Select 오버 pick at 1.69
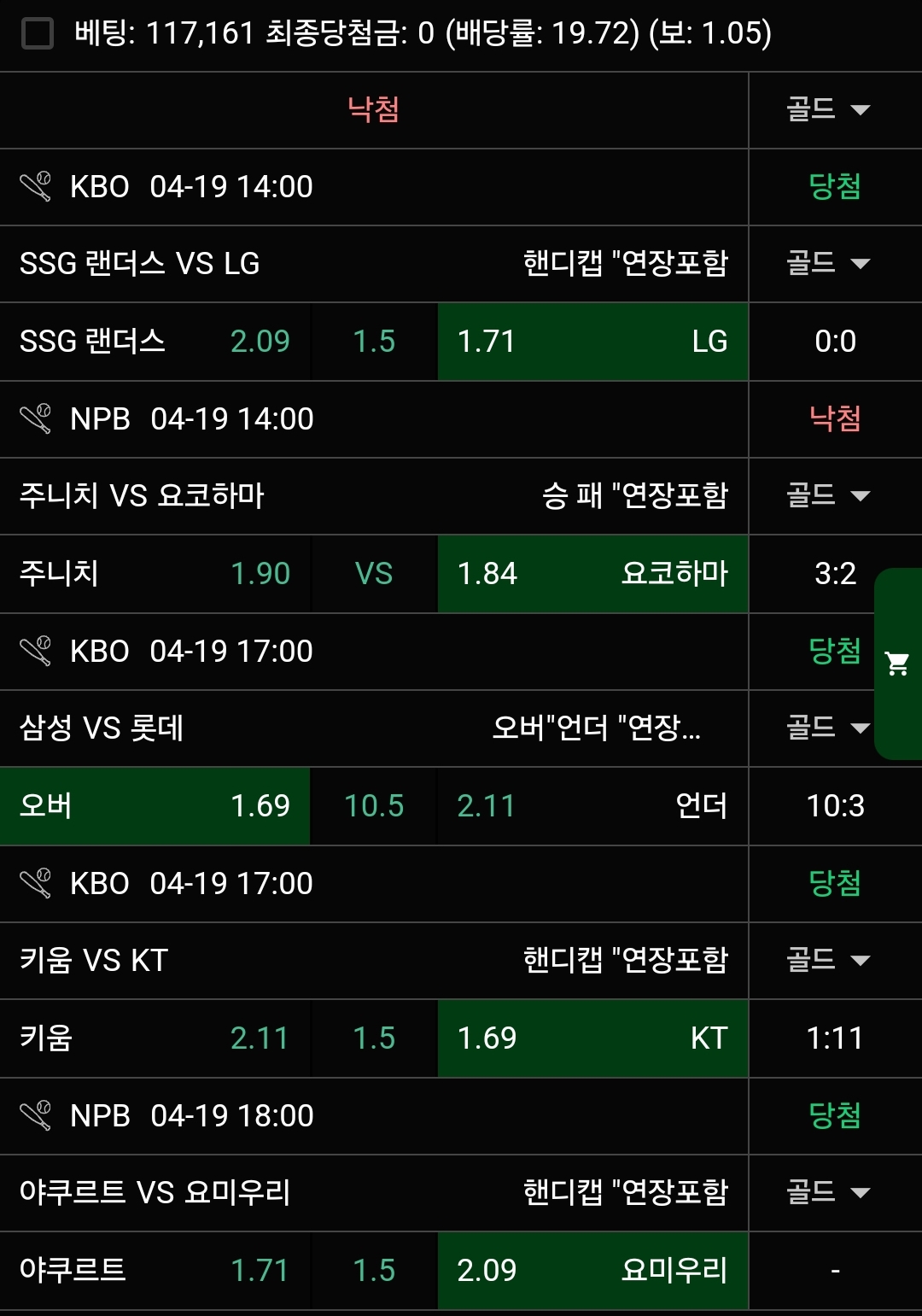922x1316 pixels. [155, 806]
